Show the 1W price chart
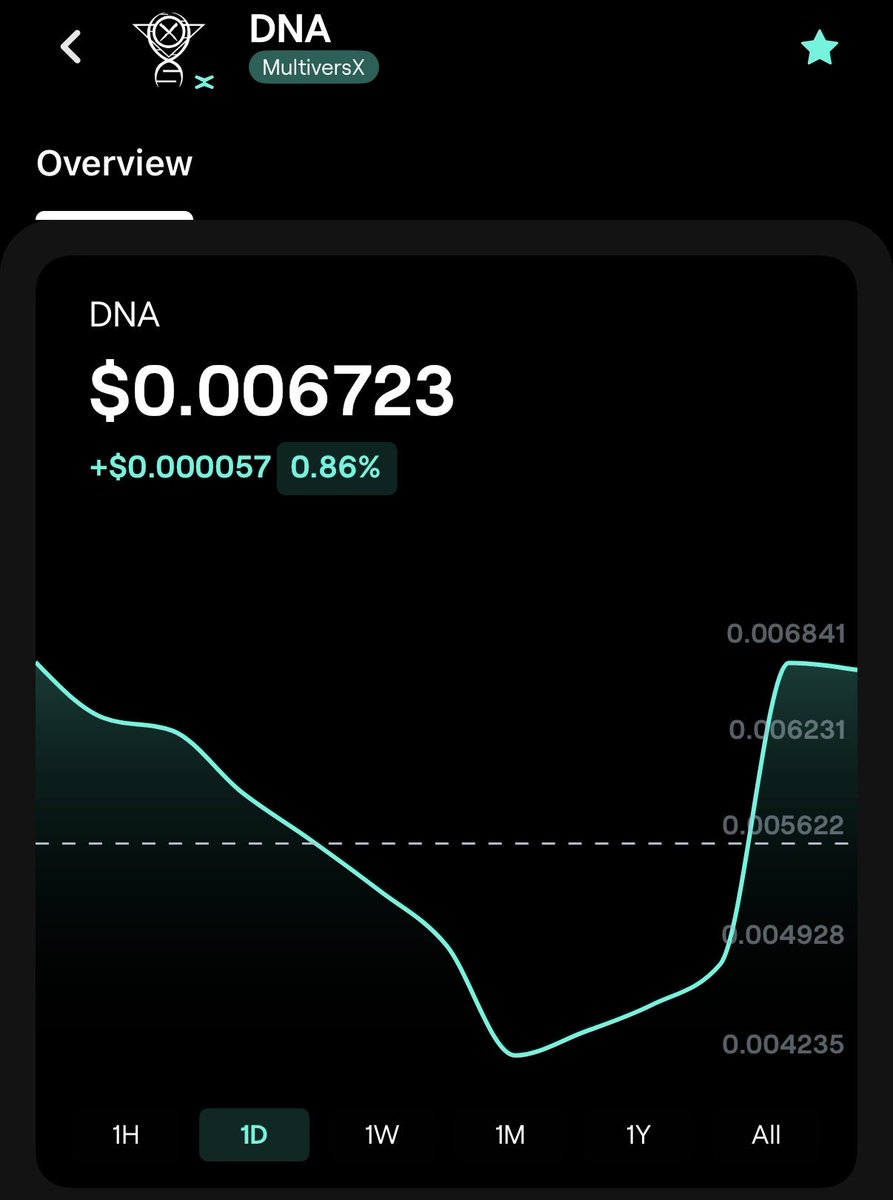This screenshot has height=1200, width=893. 382,1135
